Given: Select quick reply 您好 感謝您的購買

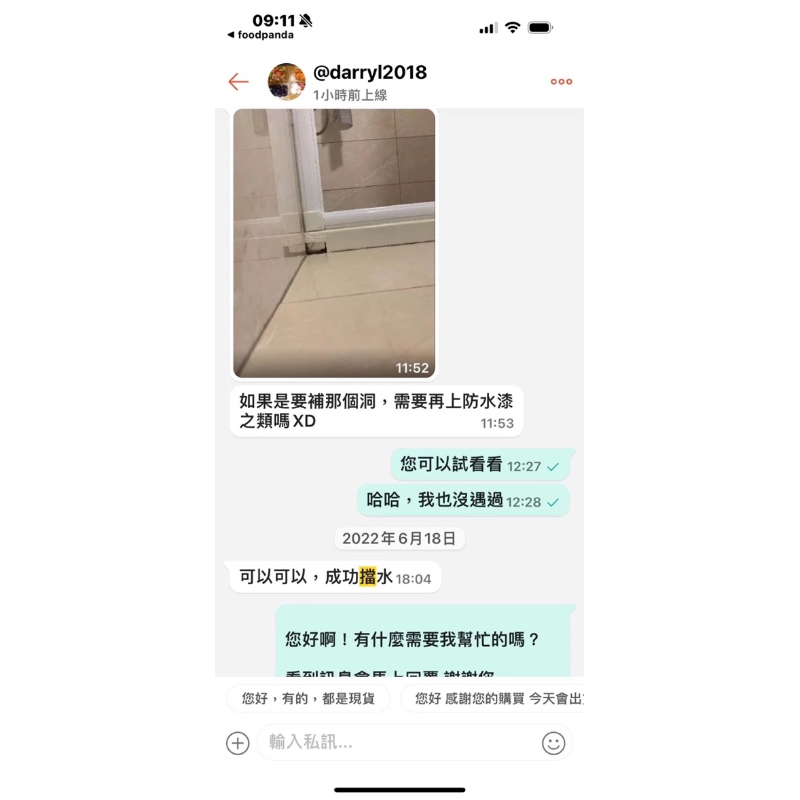Looking at the screenshot, I should [x=492, y=698].
